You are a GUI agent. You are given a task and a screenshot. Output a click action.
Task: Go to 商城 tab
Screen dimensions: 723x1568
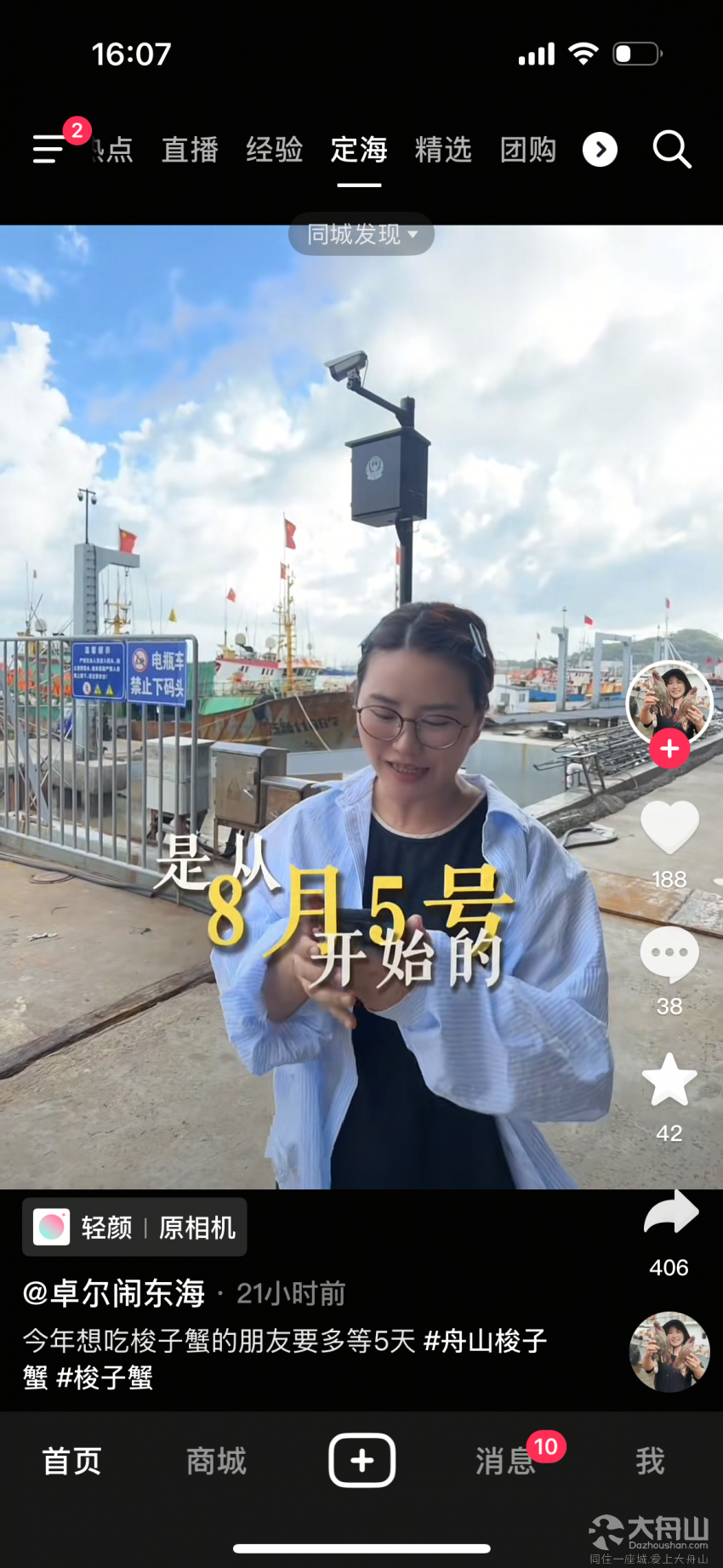pyautogui.click(x=216, y=1461)
